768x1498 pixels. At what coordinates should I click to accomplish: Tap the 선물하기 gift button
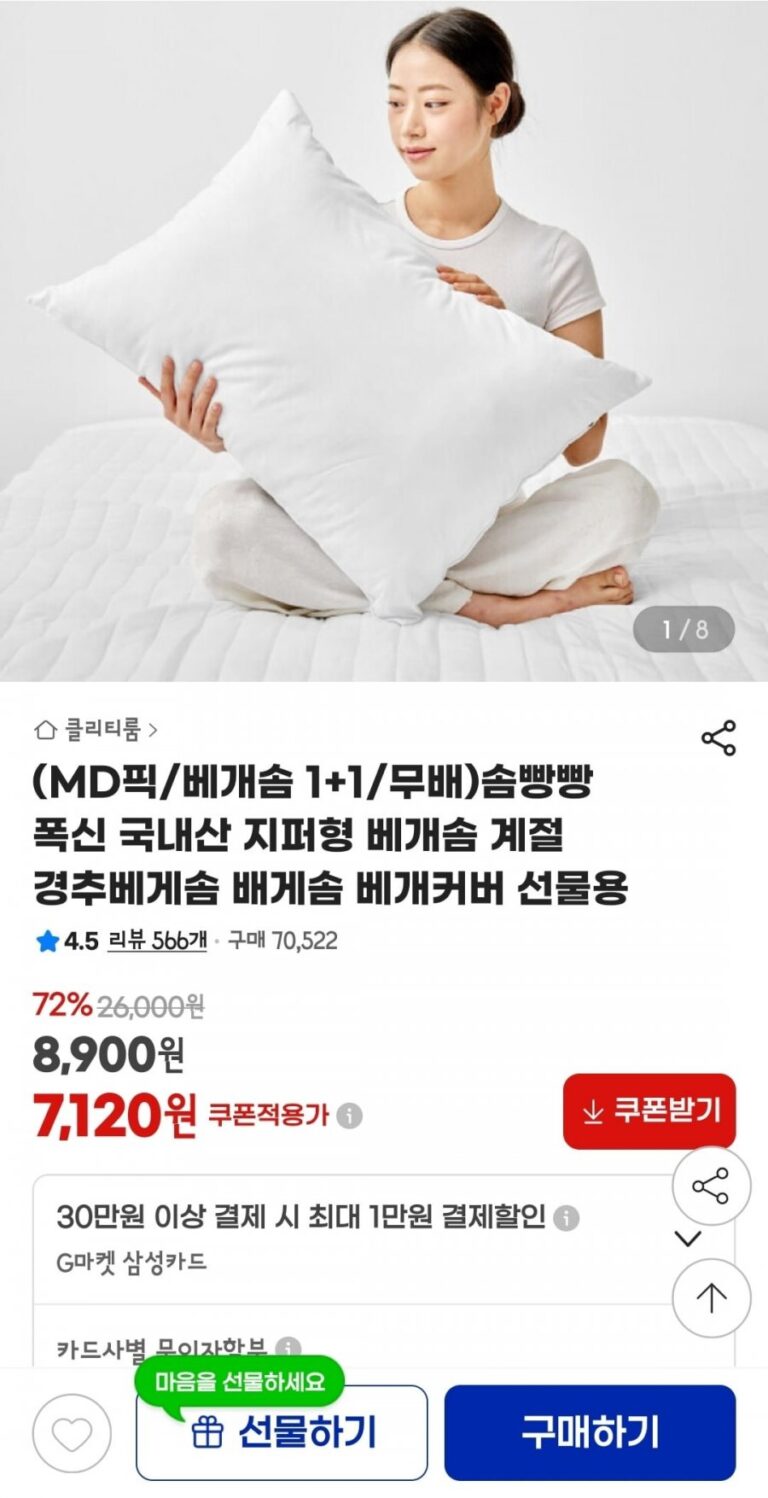(282, 1433)
